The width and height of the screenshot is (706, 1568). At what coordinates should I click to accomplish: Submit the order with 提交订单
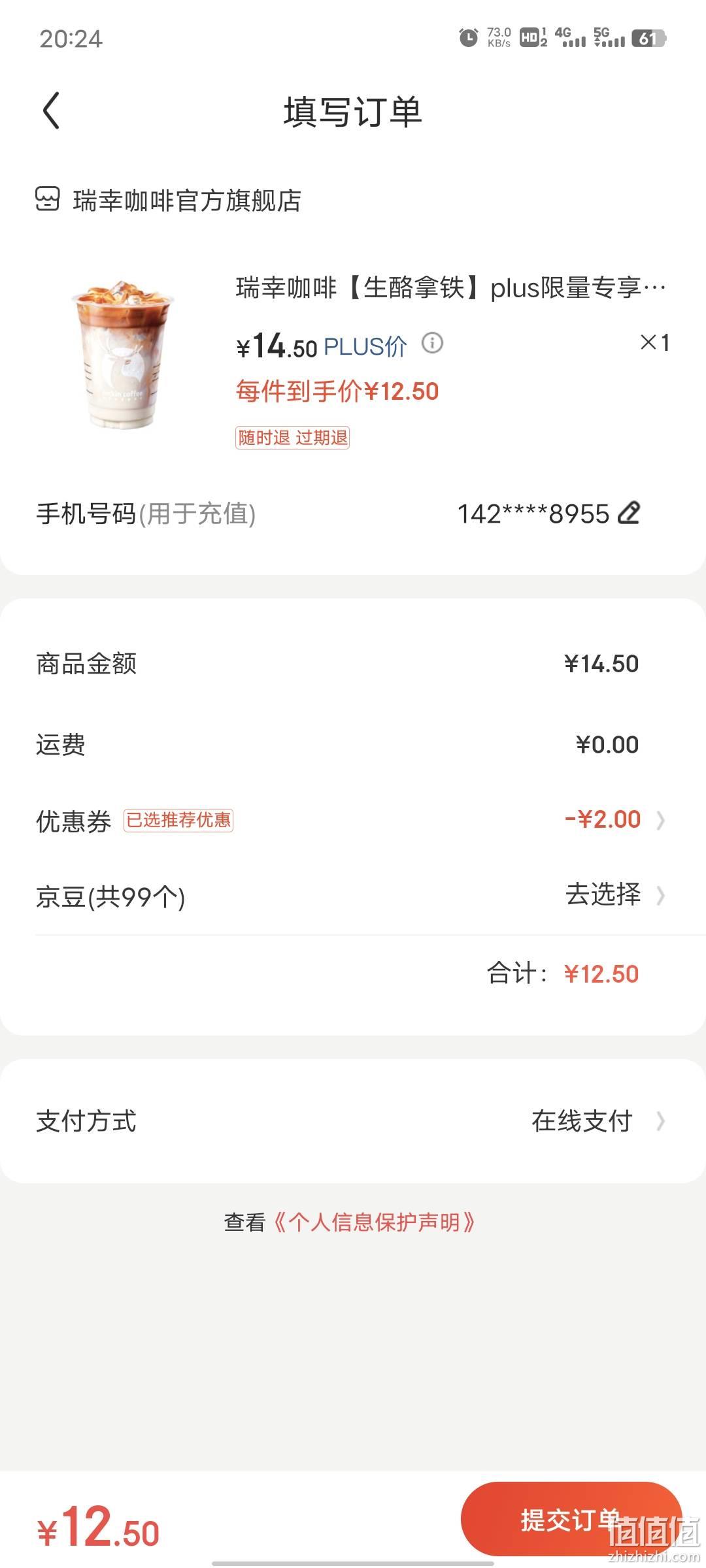pyautogui.click(x=571, y=1520)
